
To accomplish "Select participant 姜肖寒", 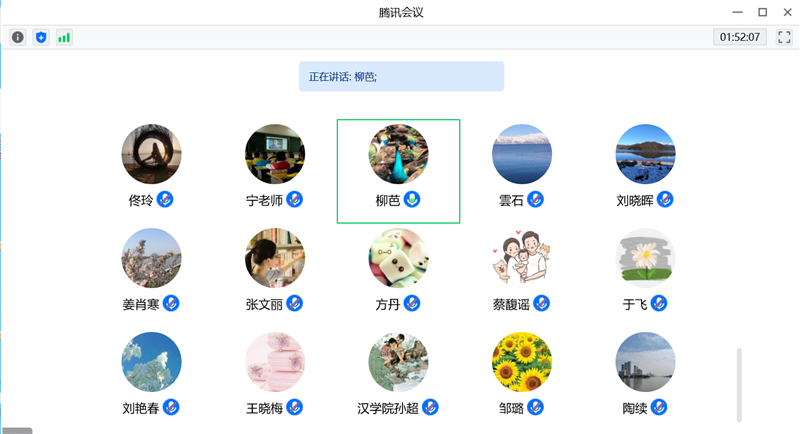I will (x=151, y=259).
